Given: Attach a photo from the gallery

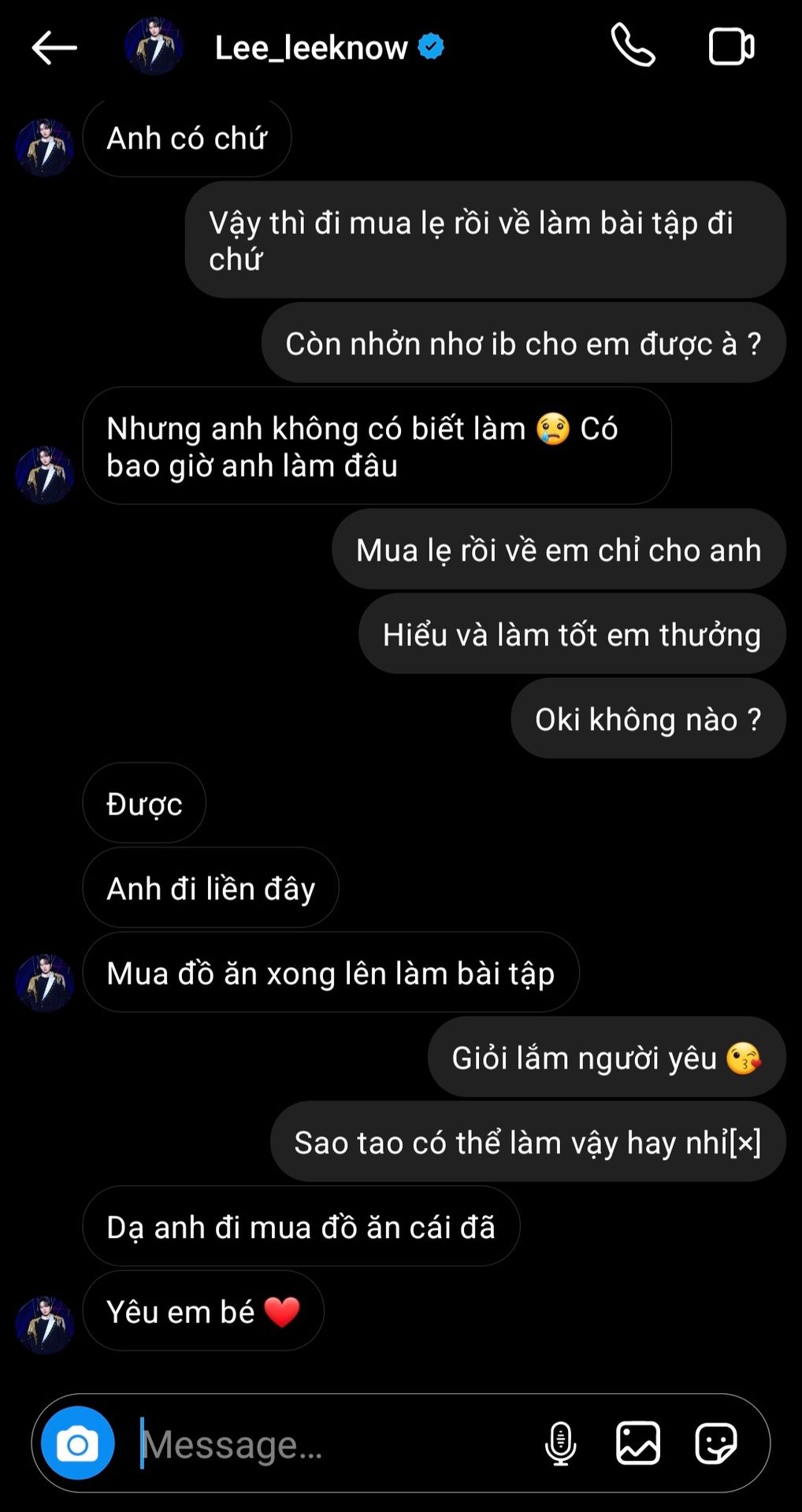Looking at the screenshot, I should pos(637,1443).
